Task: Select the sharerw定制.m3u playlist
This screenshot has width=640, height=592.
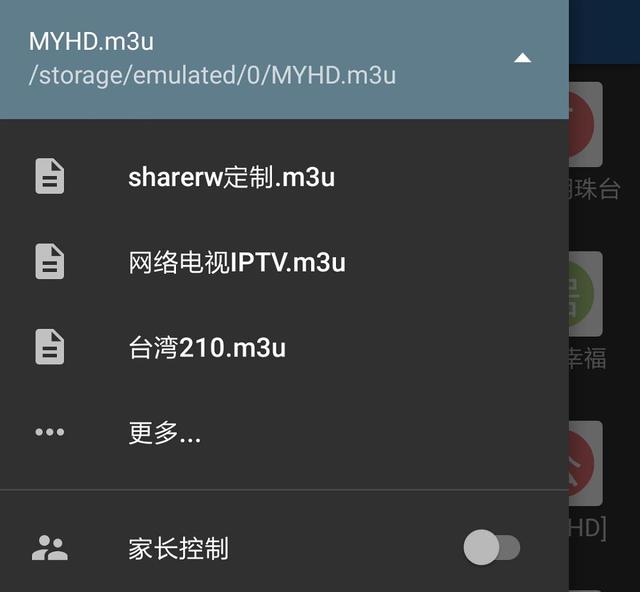Action: pyautogui.click(x=231, y=178)
